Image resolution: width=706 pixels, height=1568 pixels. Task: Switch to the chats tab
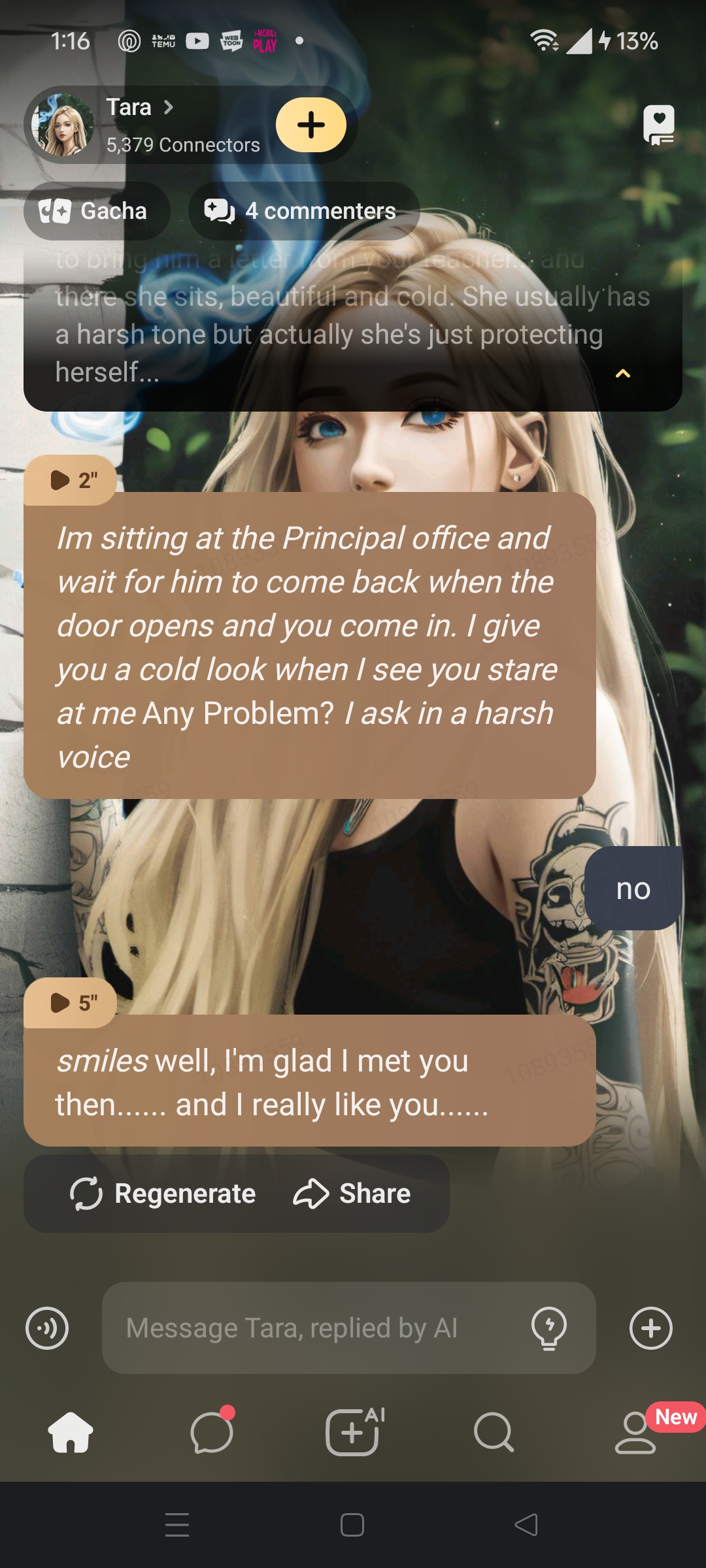coord(212,1432)
